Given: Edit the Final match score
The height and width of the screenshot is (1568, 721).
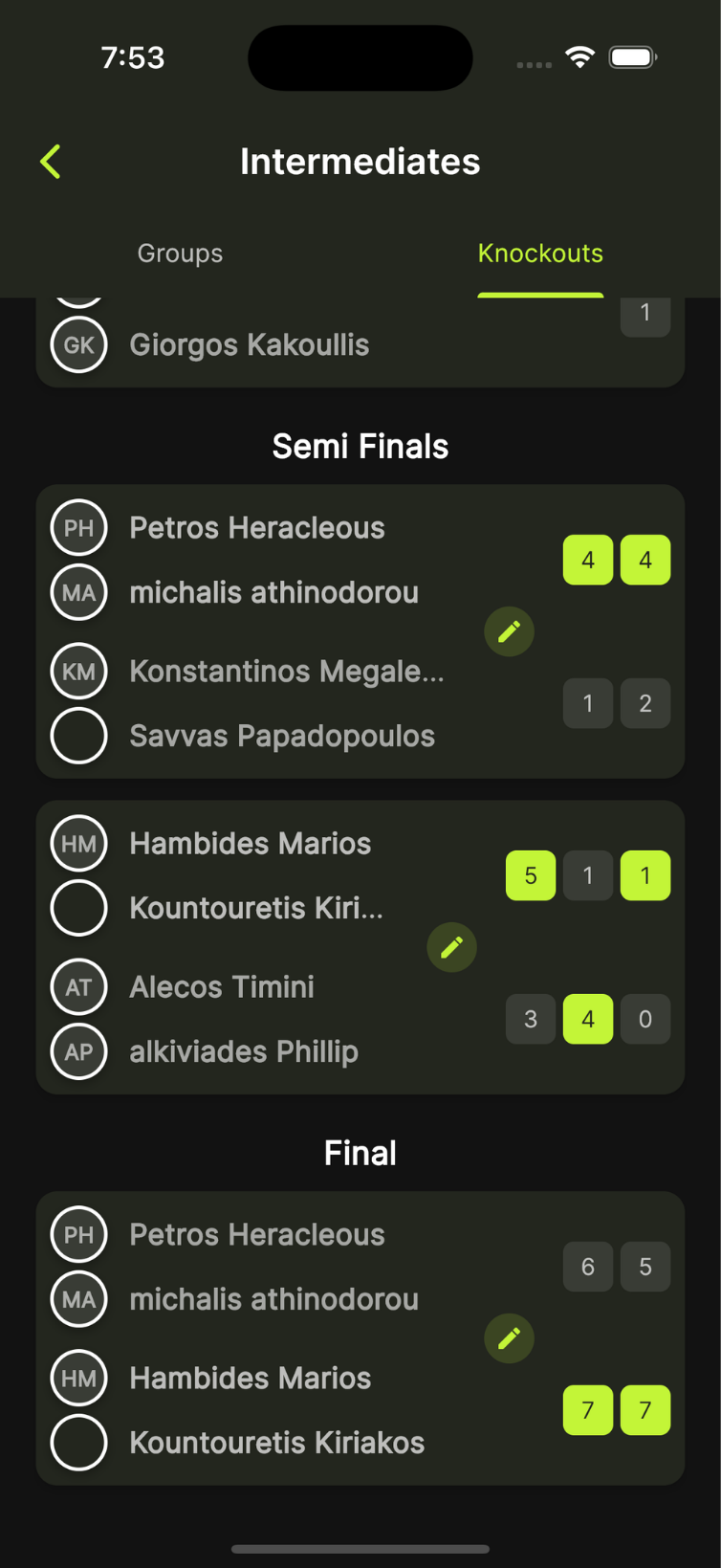Looking at the screenshot, I should point(509,1338).
